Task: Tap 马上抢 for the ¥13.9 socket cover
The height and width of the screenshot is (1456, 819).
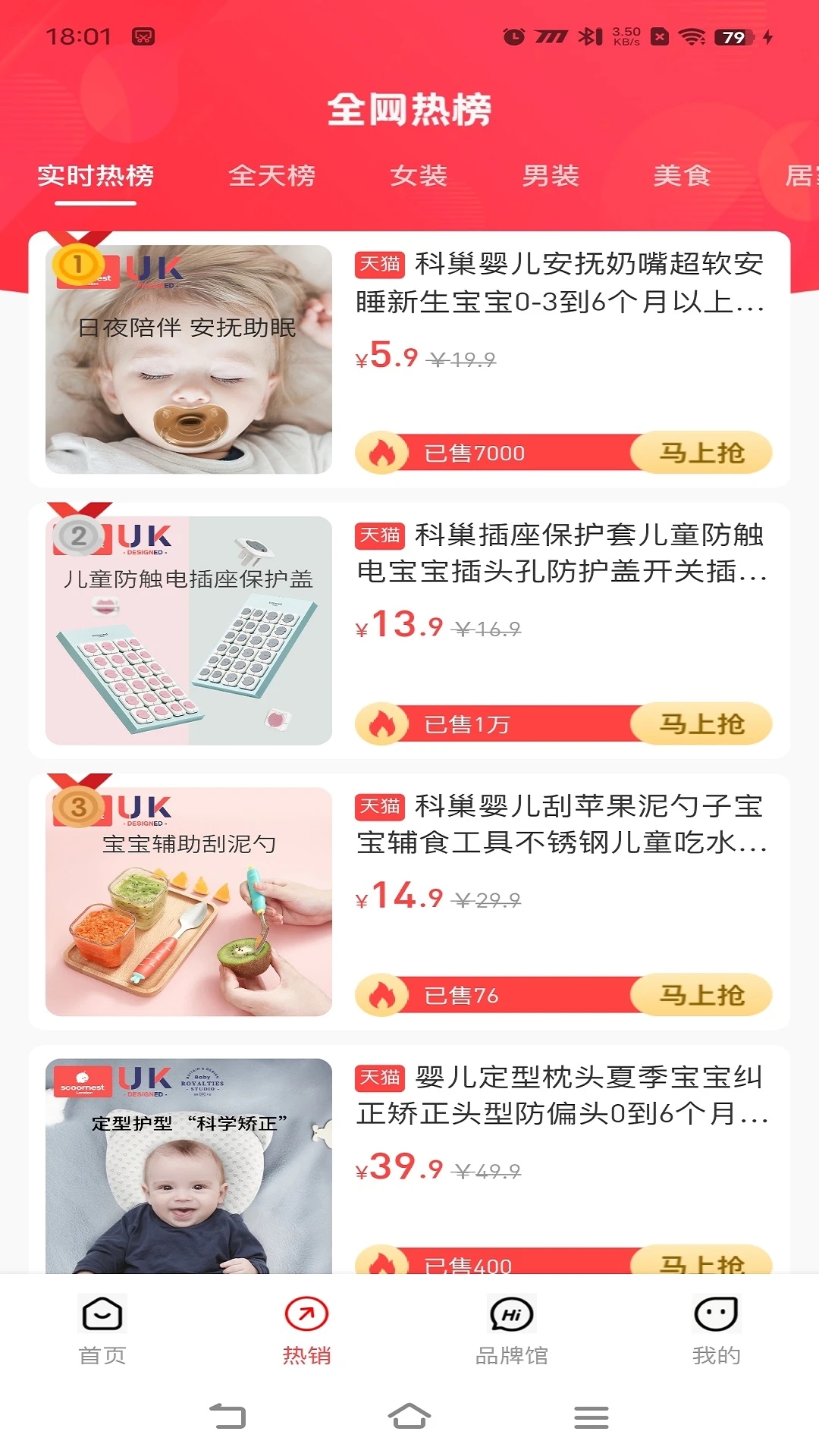Action: pyautogui.click(x=701, y=723)
